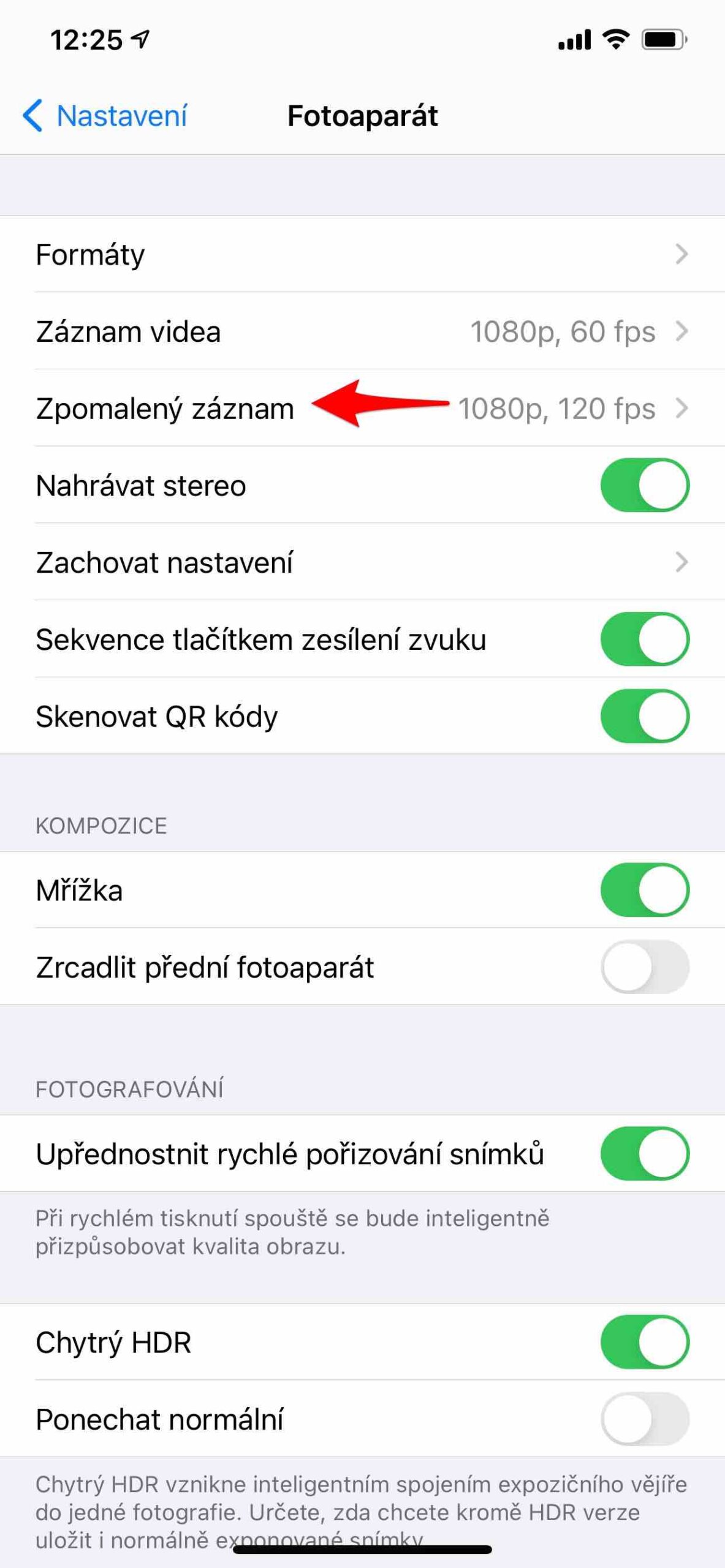The height and width of the screenshot is (1568, 725).
Task: Disable Upřednostnit rychlé pořizování snímků
Action: click(644, 1153)
